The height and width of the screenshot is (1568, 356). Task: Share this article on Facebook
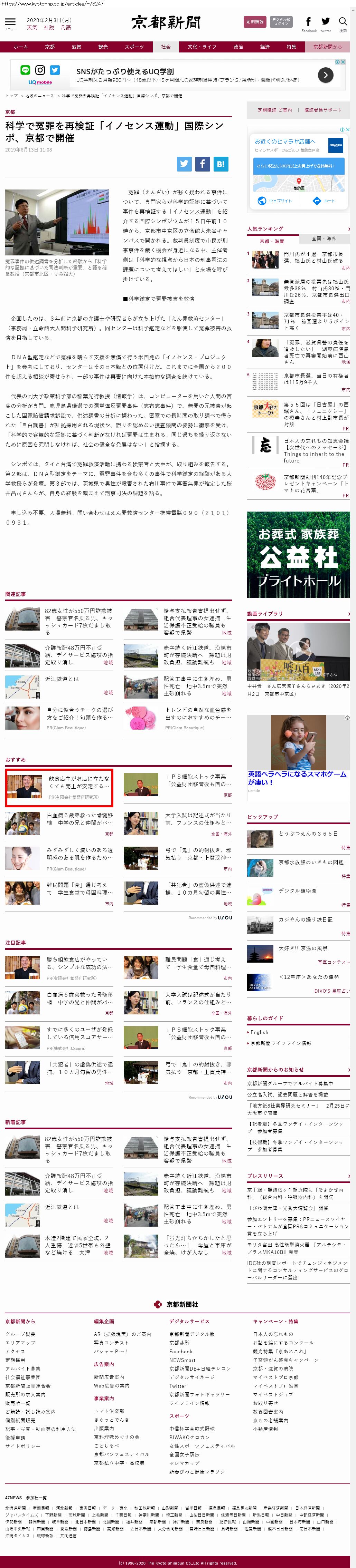203,164
